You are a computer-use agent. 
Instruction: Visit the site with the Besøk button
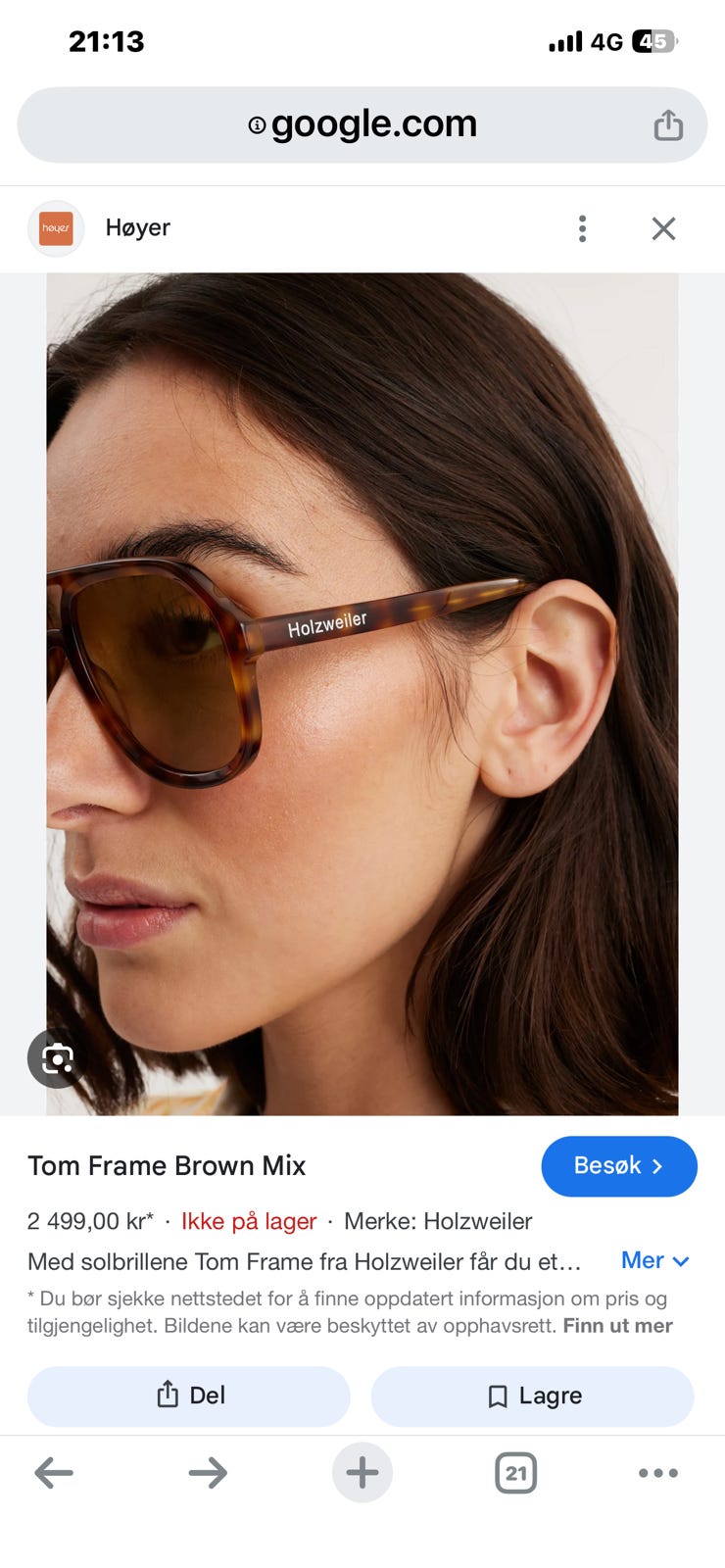[619, 1166]
